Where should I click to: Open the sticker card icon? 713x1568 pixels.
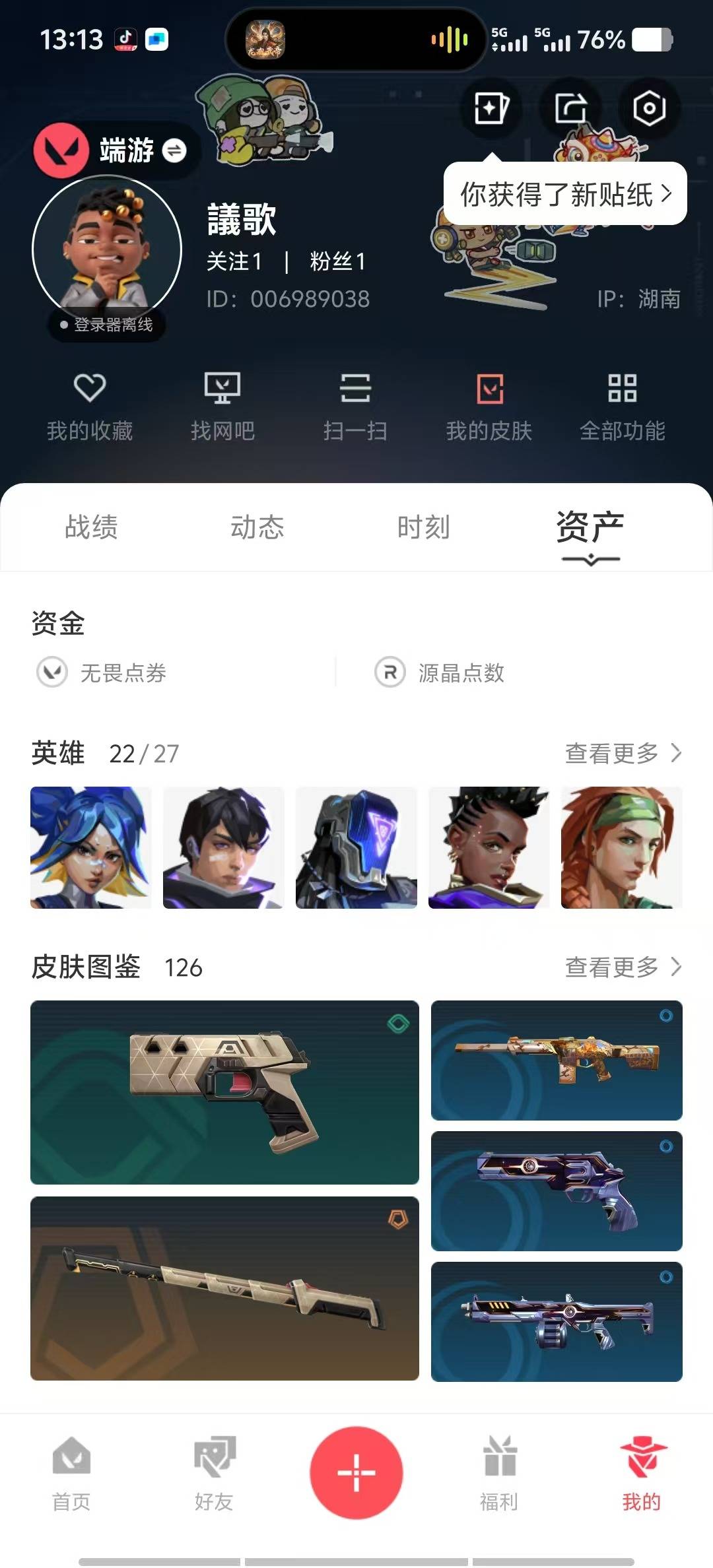pos(492,108)
